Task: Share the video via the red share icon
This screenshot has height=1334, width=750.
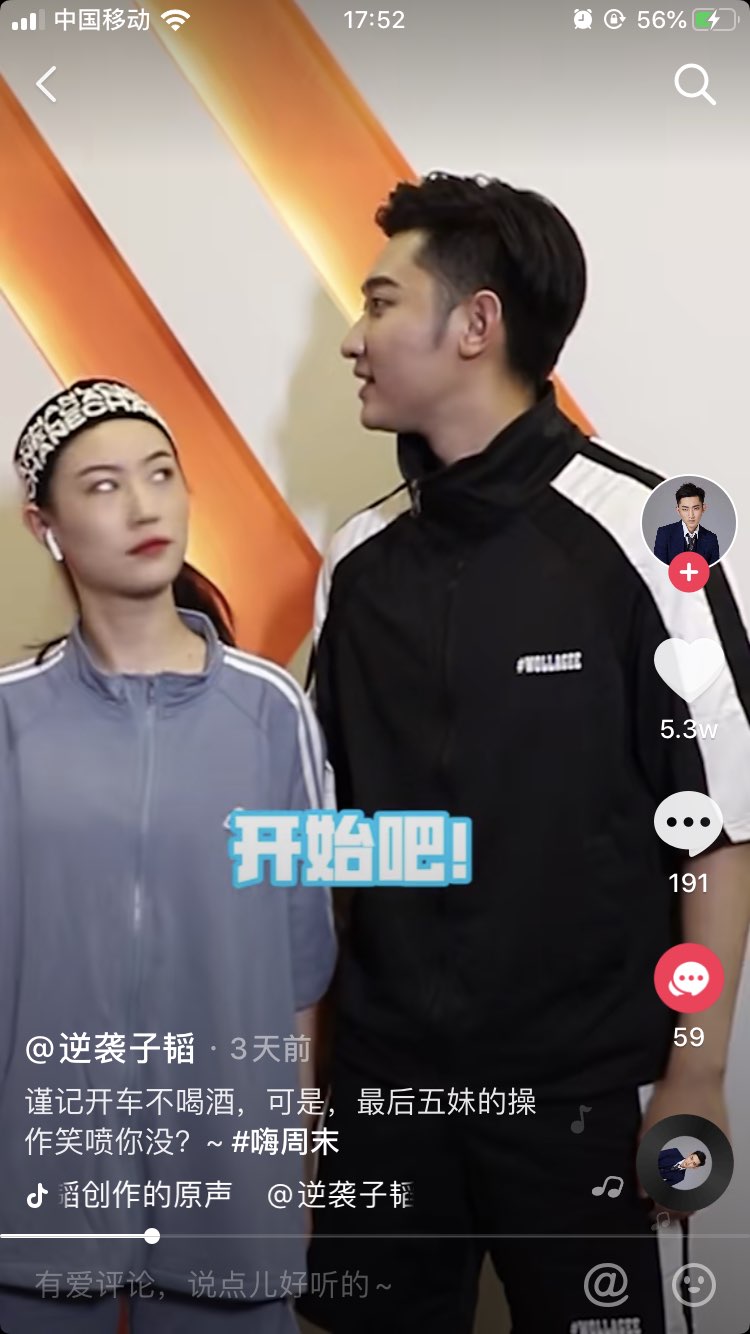Action: coord(689,978)
